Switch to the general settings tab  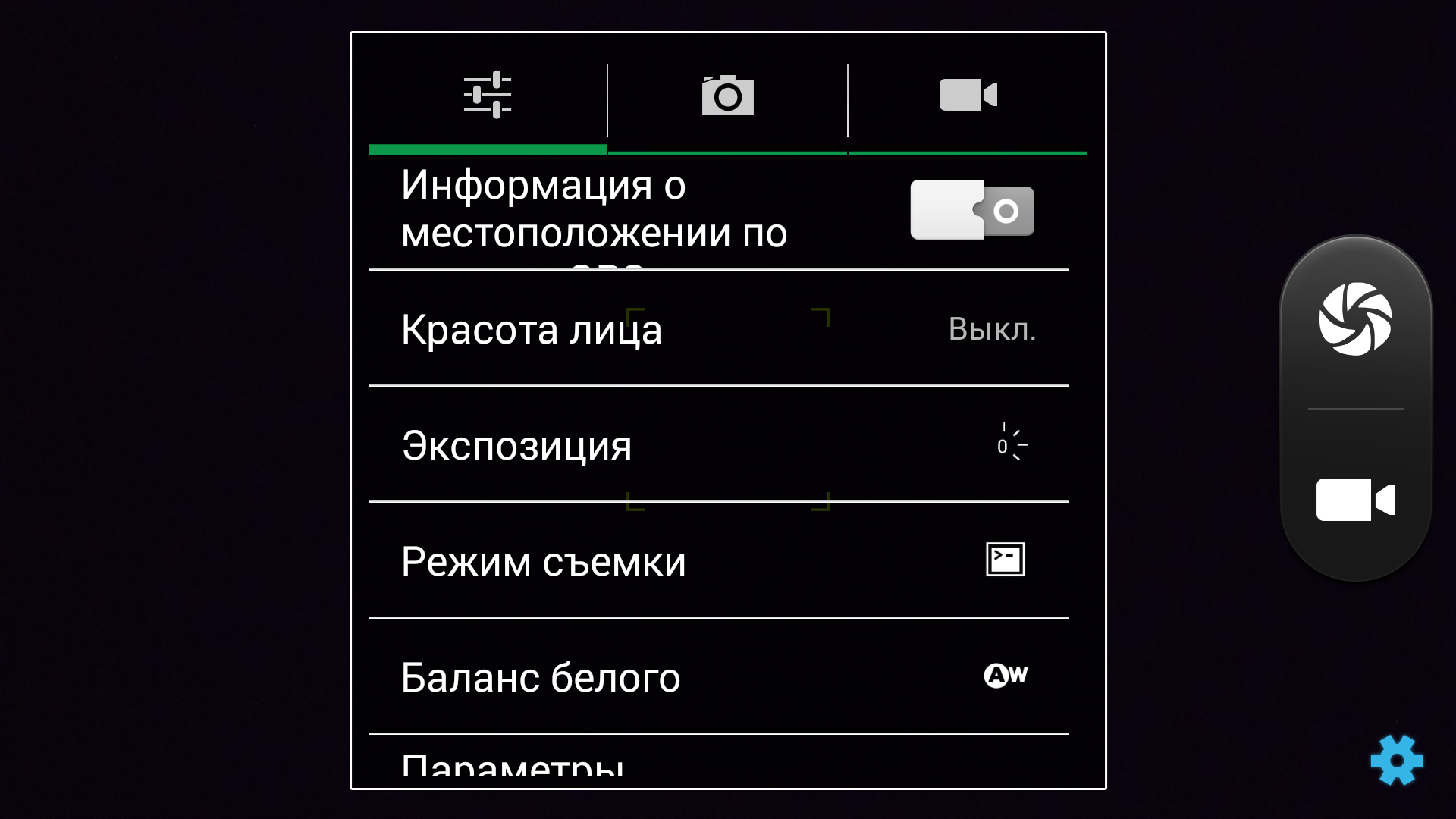(487, 96)
